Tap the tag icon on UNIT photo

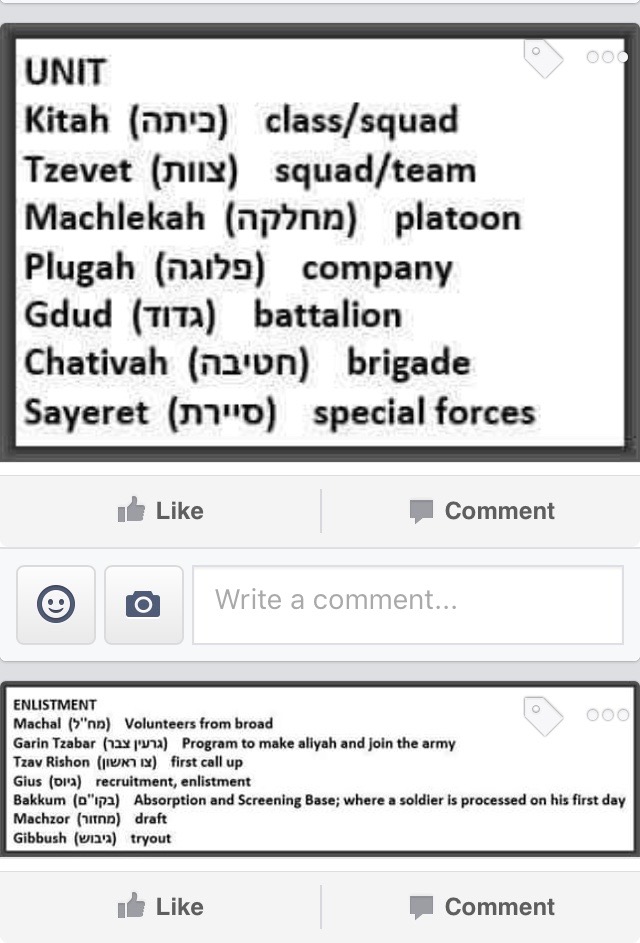[x=543, y=58]
